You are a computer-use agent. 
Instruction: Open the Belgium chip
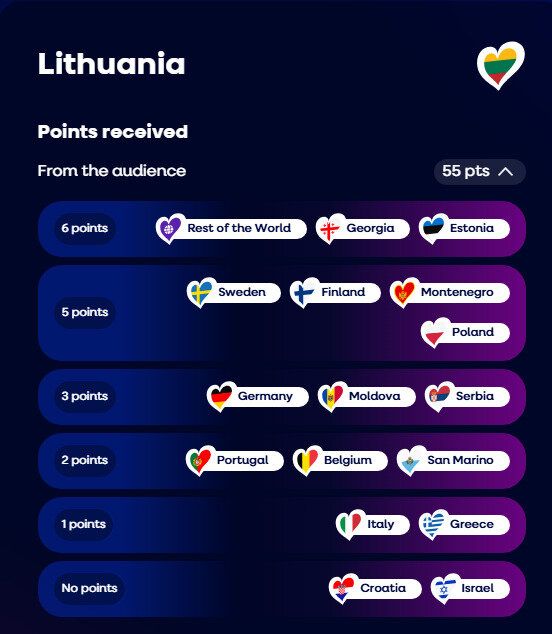[340, 461]
